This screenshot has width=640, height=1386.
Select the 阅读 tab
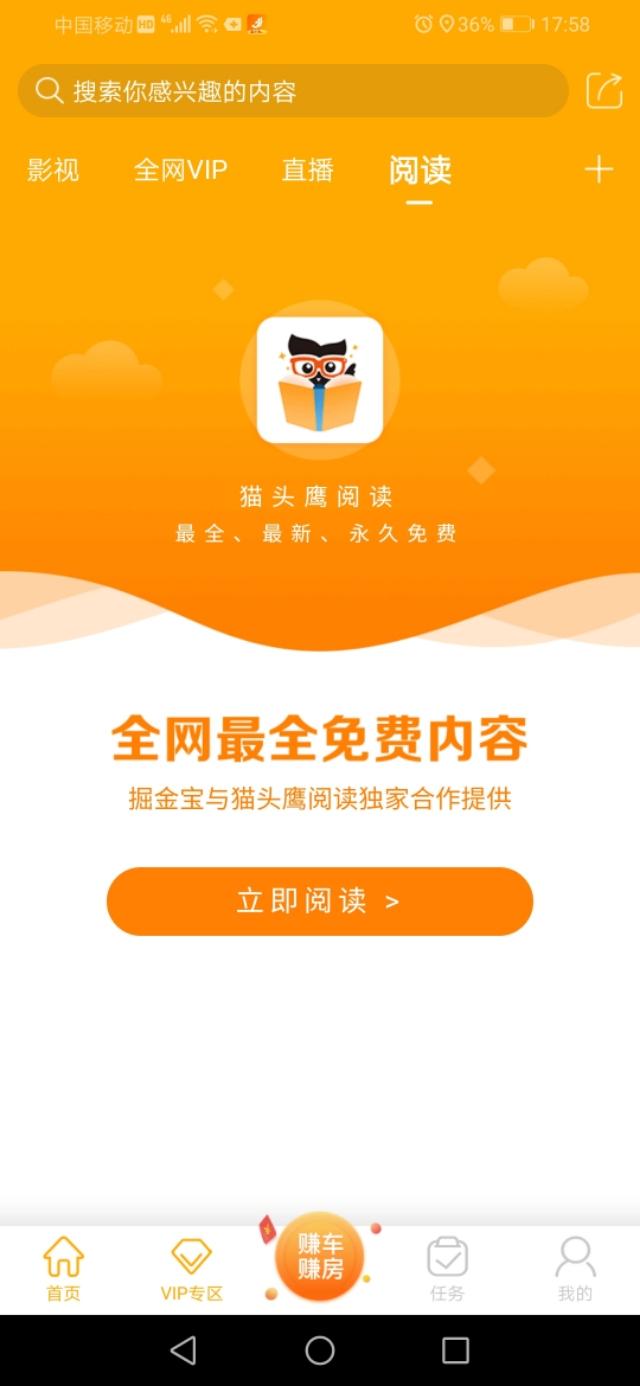click(x=420, y=171)
